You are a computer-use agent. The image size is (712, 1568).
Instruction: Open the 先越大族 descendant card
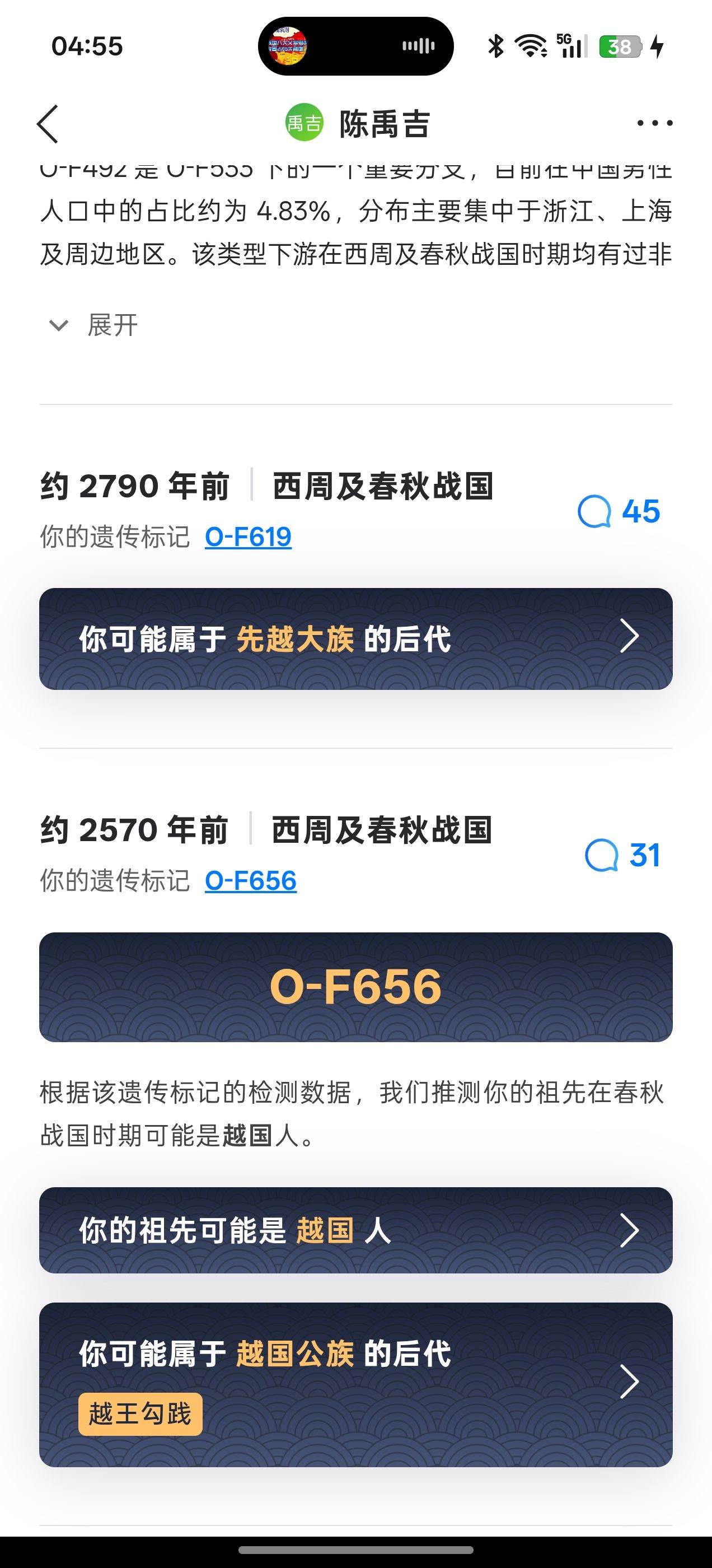pyautogui.click(x=355, y=638)
